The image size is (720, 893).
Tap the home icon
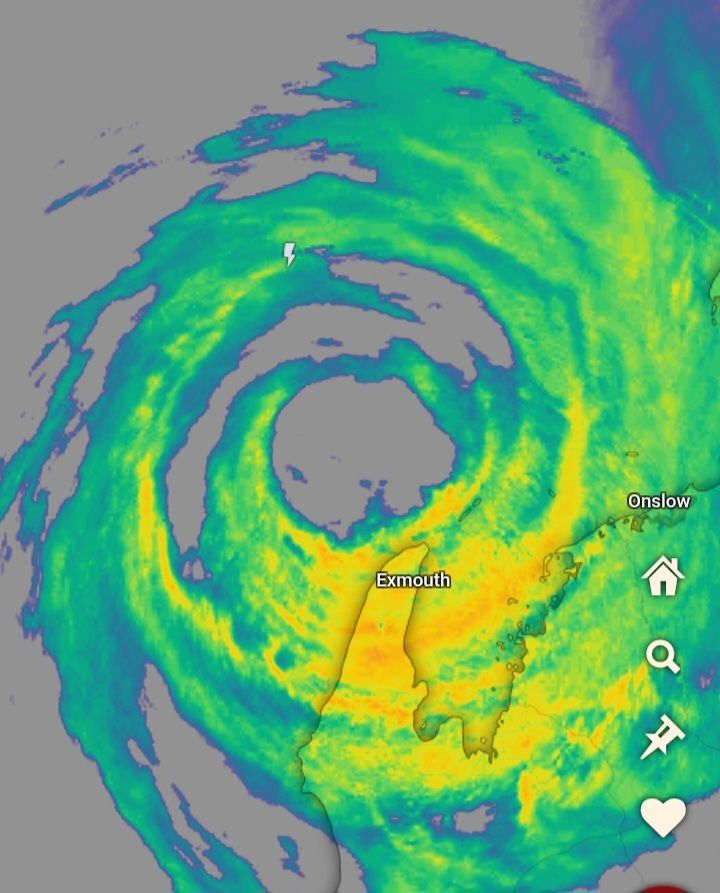point(663,576)
